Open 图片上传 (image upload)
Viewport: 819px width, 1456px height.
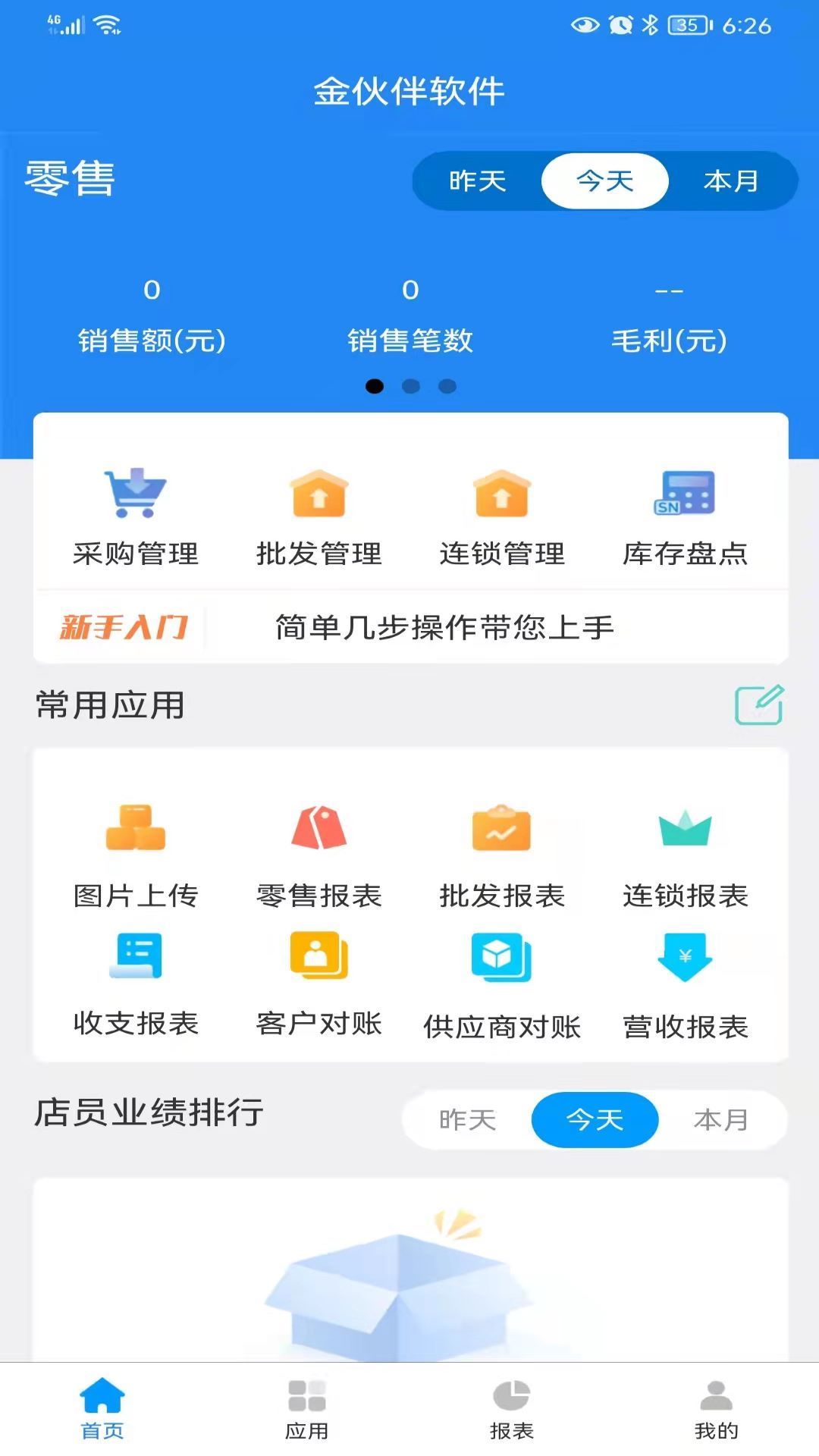click(135, 857)
